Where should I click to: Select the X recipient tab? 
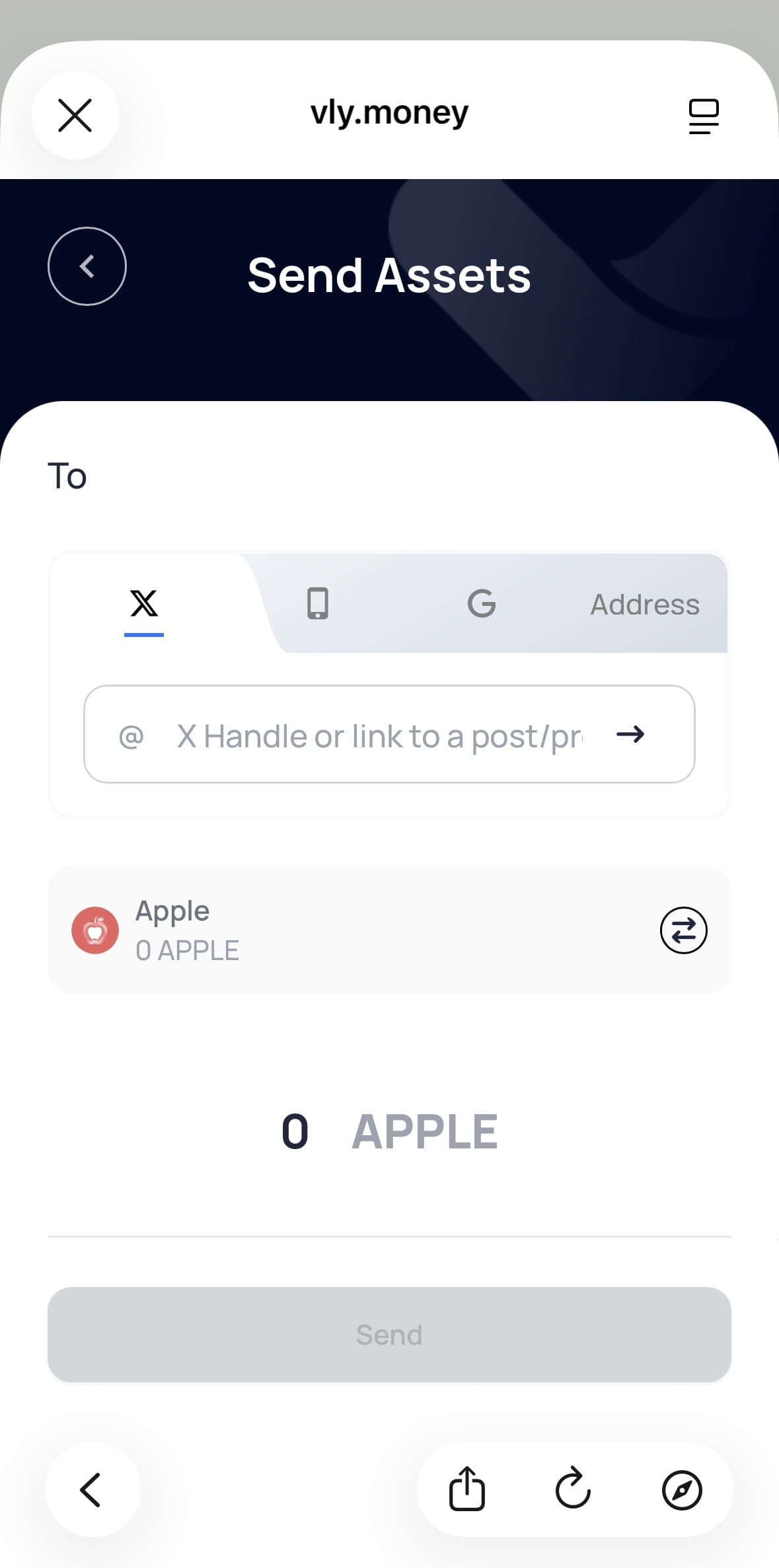coord(144,604)
